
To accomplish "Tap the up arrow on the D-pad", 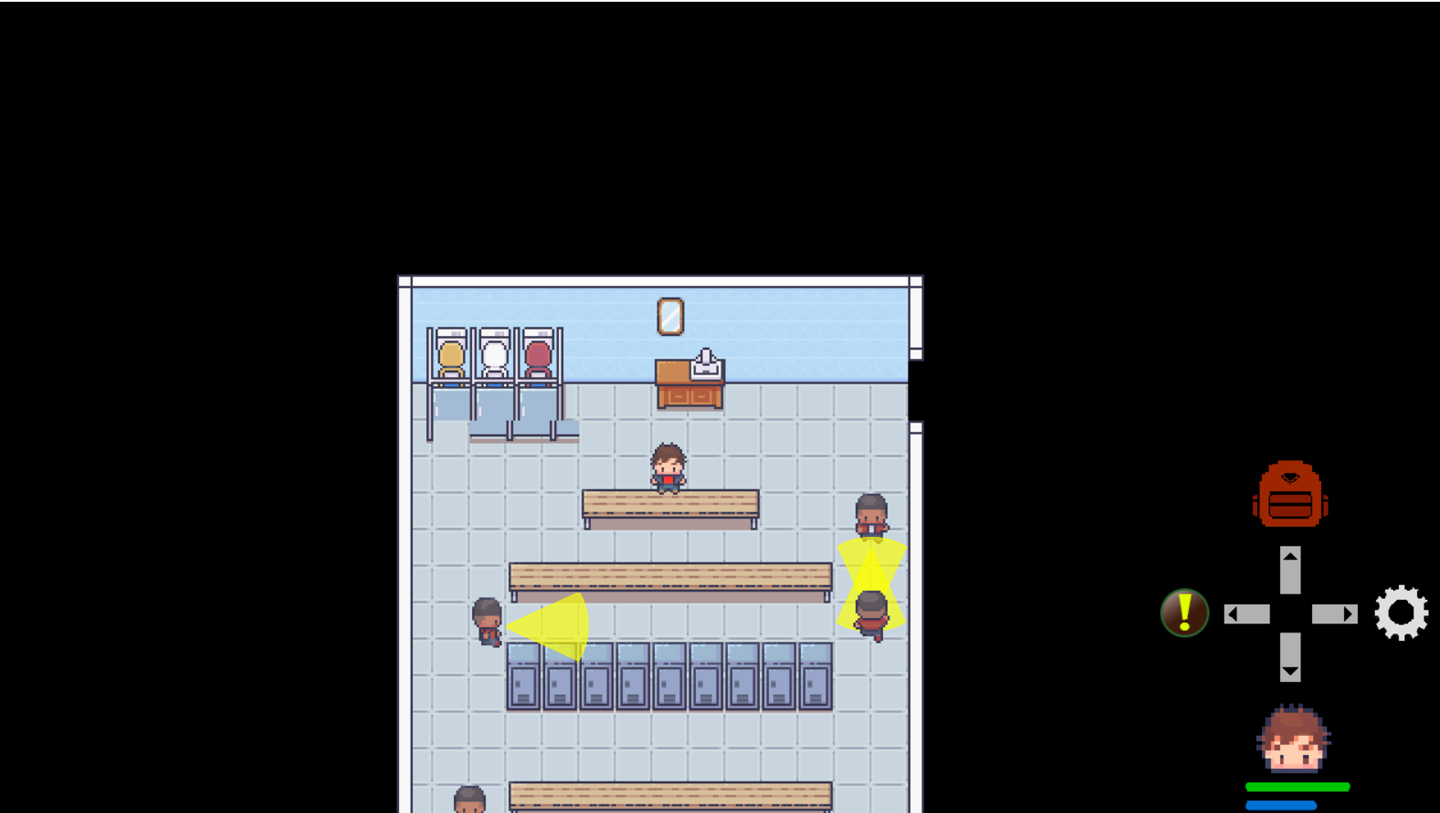I will coord(1290,570).
